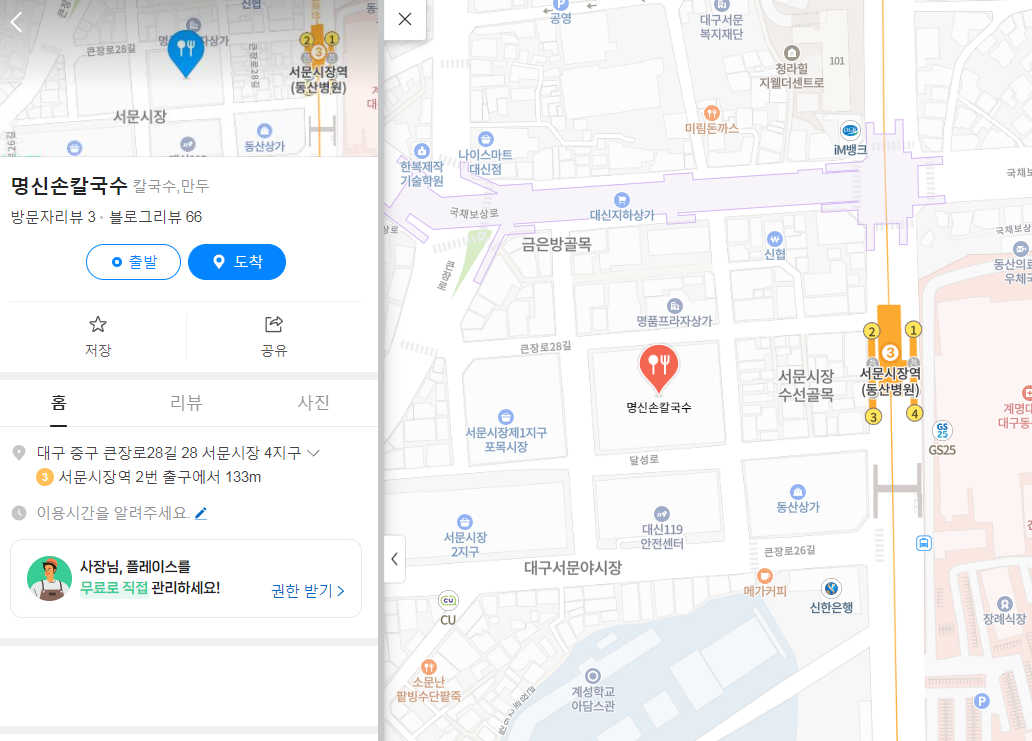The image size is (1032, 741).
Task: Tap 권한 받기 to claim place
Action: click(308, 591)
